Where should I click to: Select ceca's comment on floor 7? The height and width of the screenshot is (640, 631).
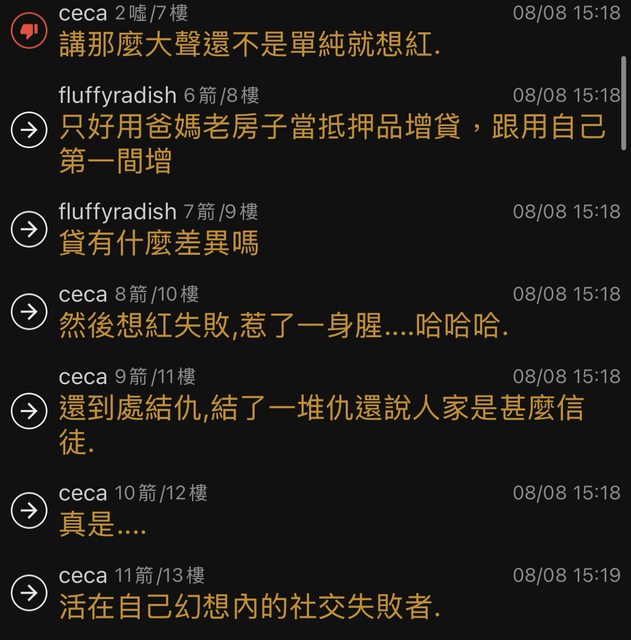[x=250, y=46]
